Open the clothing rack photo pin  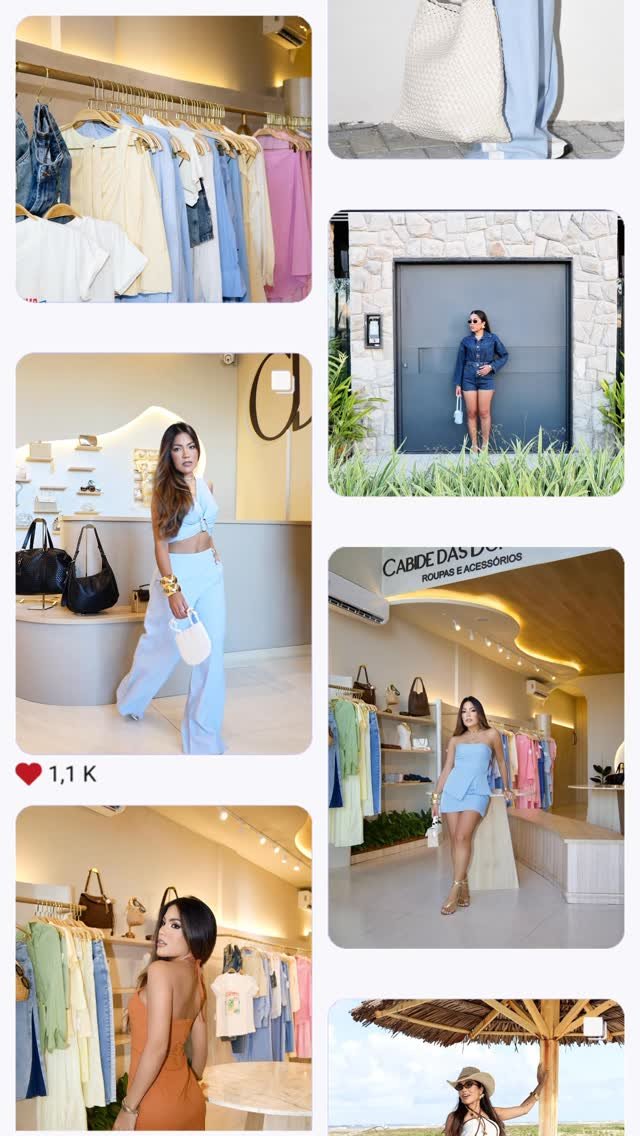coord(163,158)
